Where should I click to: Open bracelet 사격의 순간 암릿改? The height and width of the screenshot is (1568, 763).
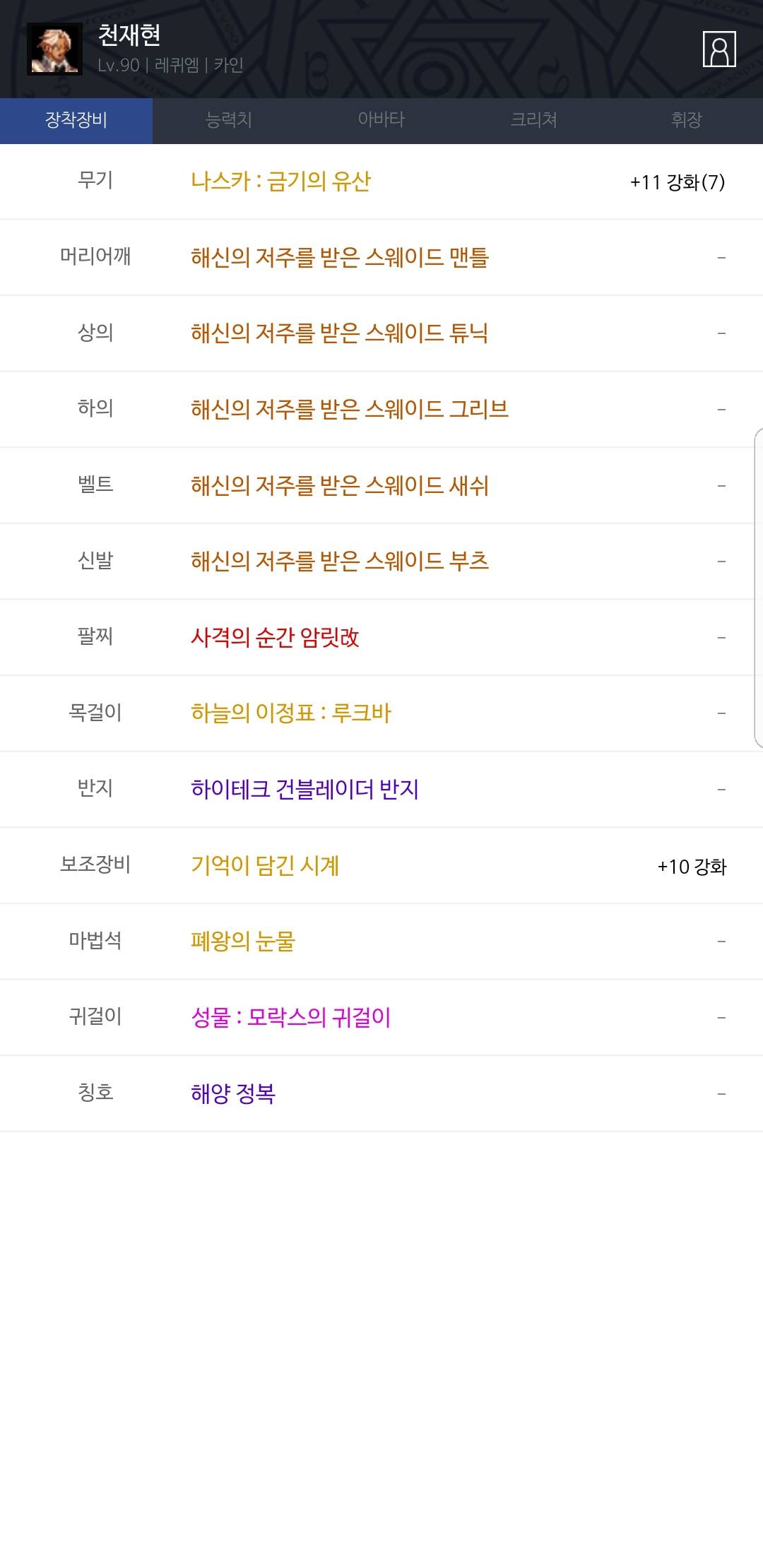[x=275, y=638]
